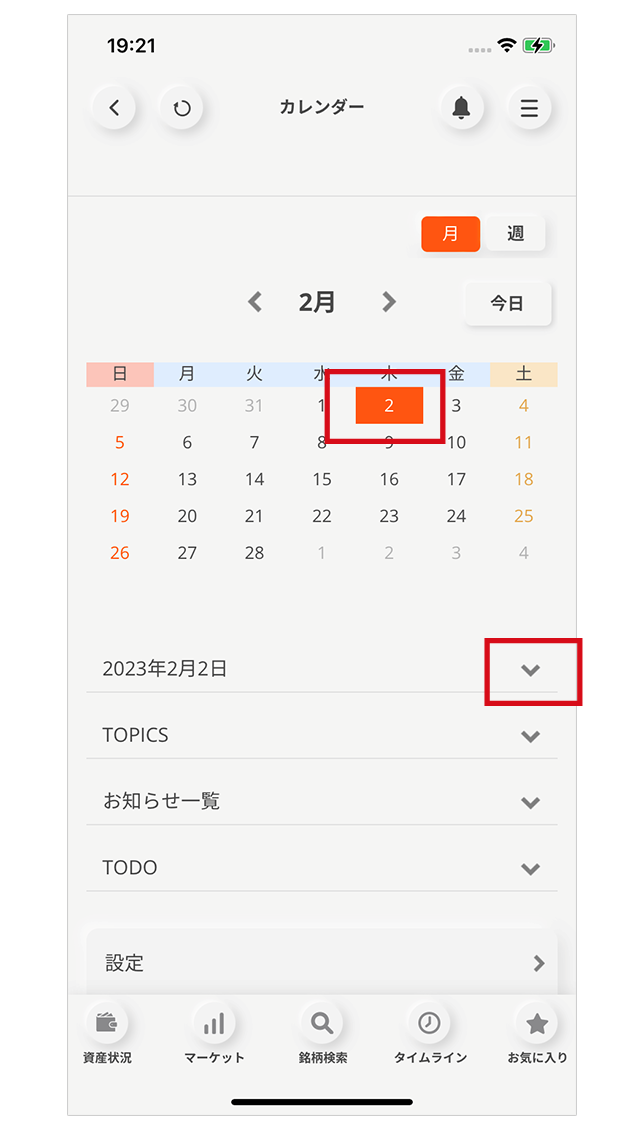Go to the previous month
The height and width of the screenshot is (1136, 640).
(254, 301)
